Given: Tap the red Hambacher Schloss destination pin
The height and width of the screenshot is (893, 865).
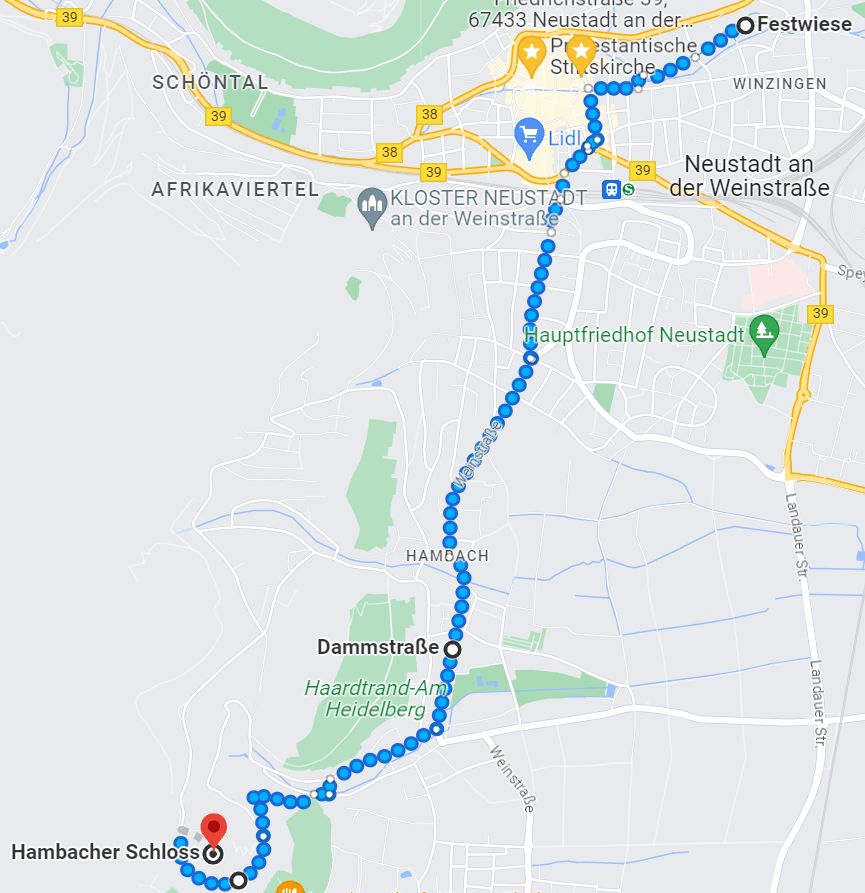Looking at the screenshot, I should tap(213, 830).
